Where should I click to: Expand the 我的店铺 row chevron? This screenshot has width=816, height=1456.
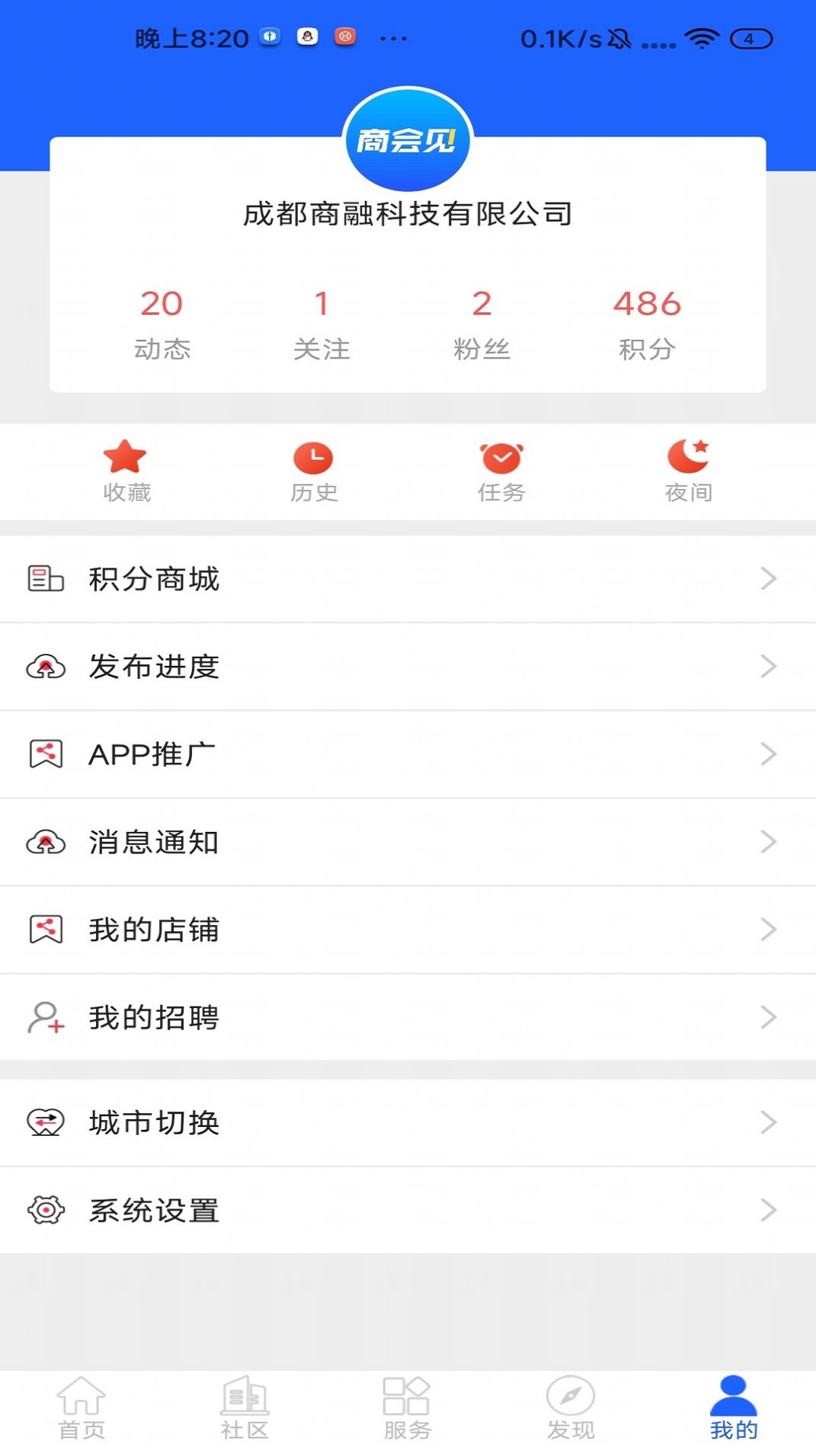point(768,930)
